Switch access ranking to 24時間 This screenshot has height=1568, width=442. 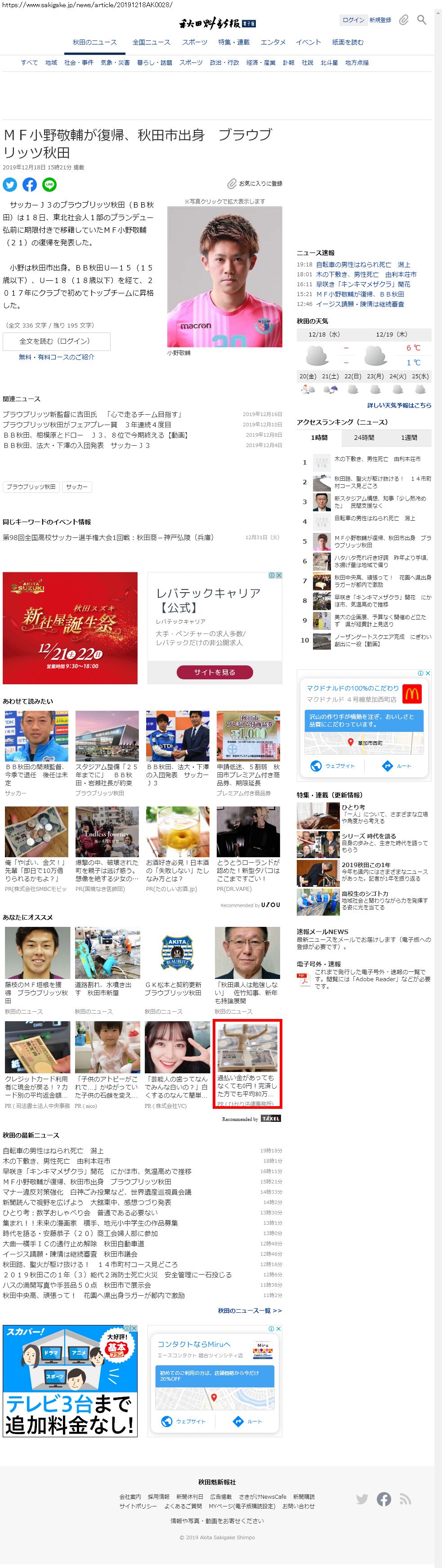(x=364, y=438)
